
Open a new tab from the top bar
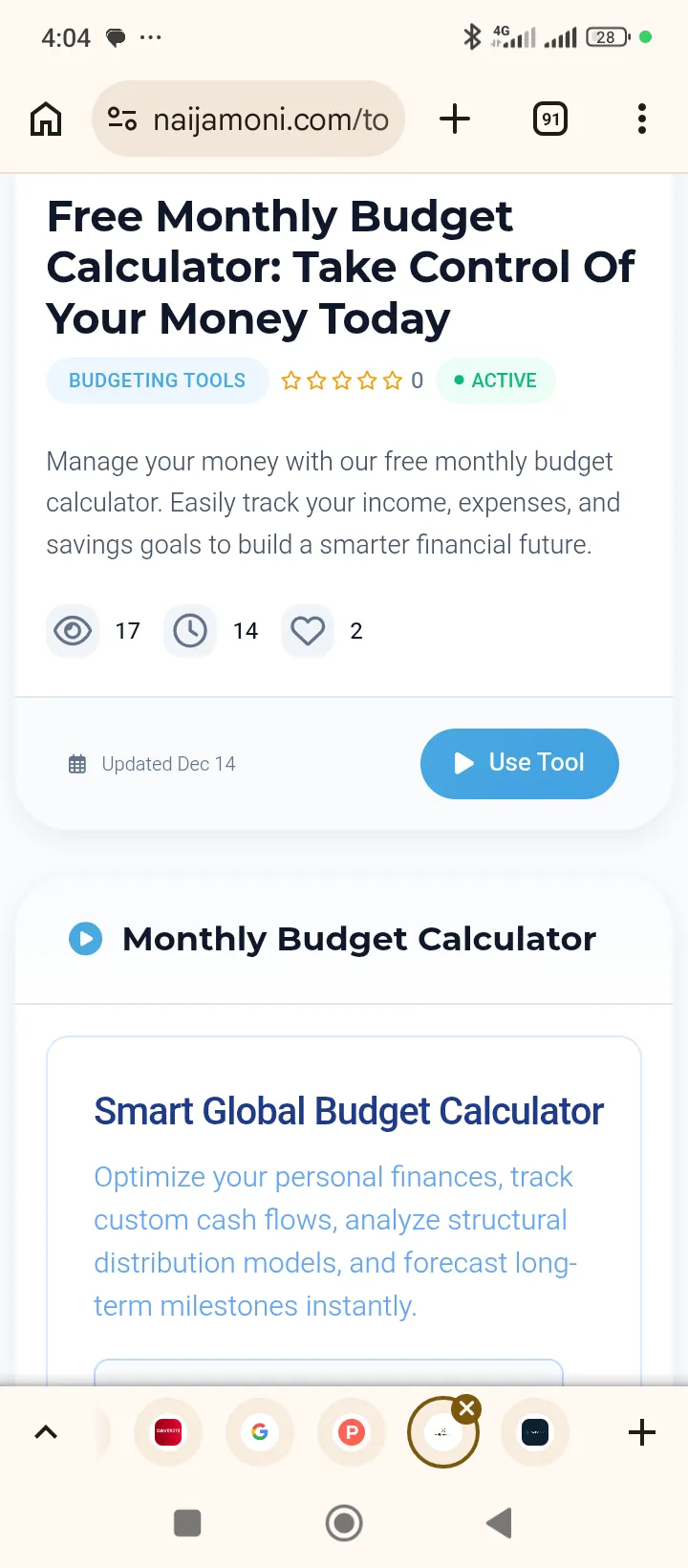[x=455, y=120]
